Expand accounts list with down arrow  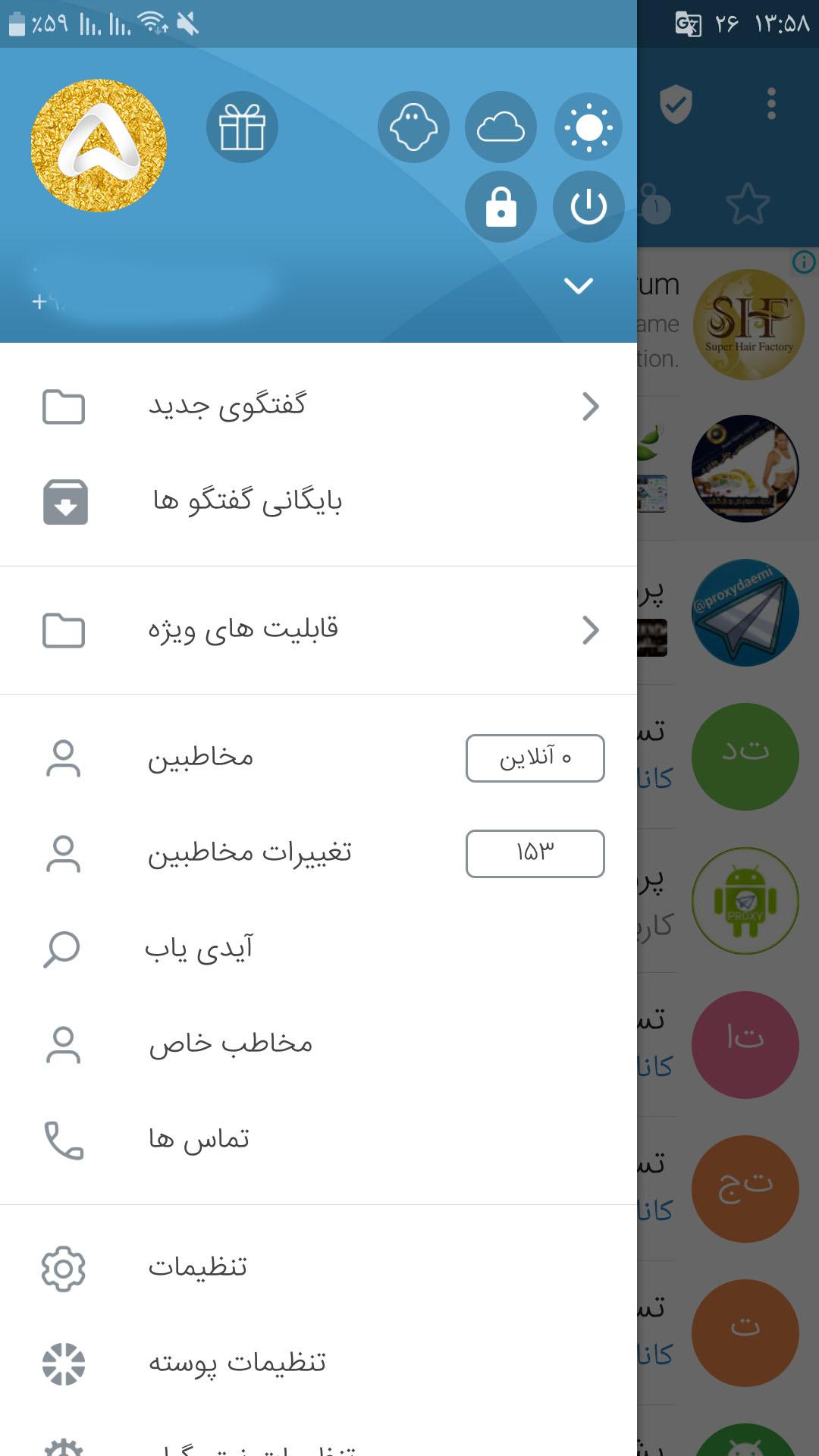click(x=579, y=286)
